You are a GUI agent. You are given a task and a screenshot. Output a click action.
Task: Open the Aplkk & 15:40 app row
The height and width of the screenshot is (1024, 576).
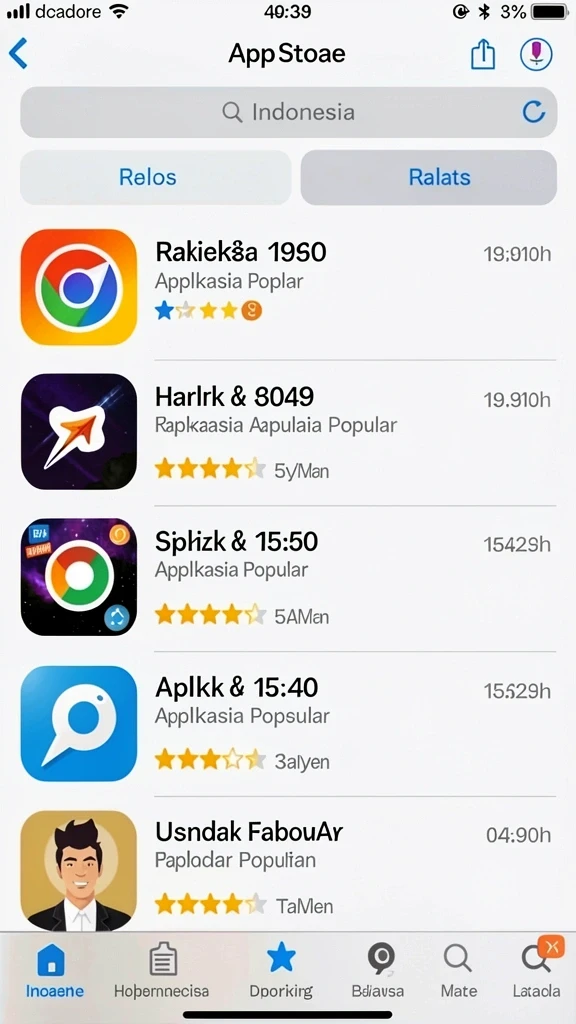pos(288,723)
